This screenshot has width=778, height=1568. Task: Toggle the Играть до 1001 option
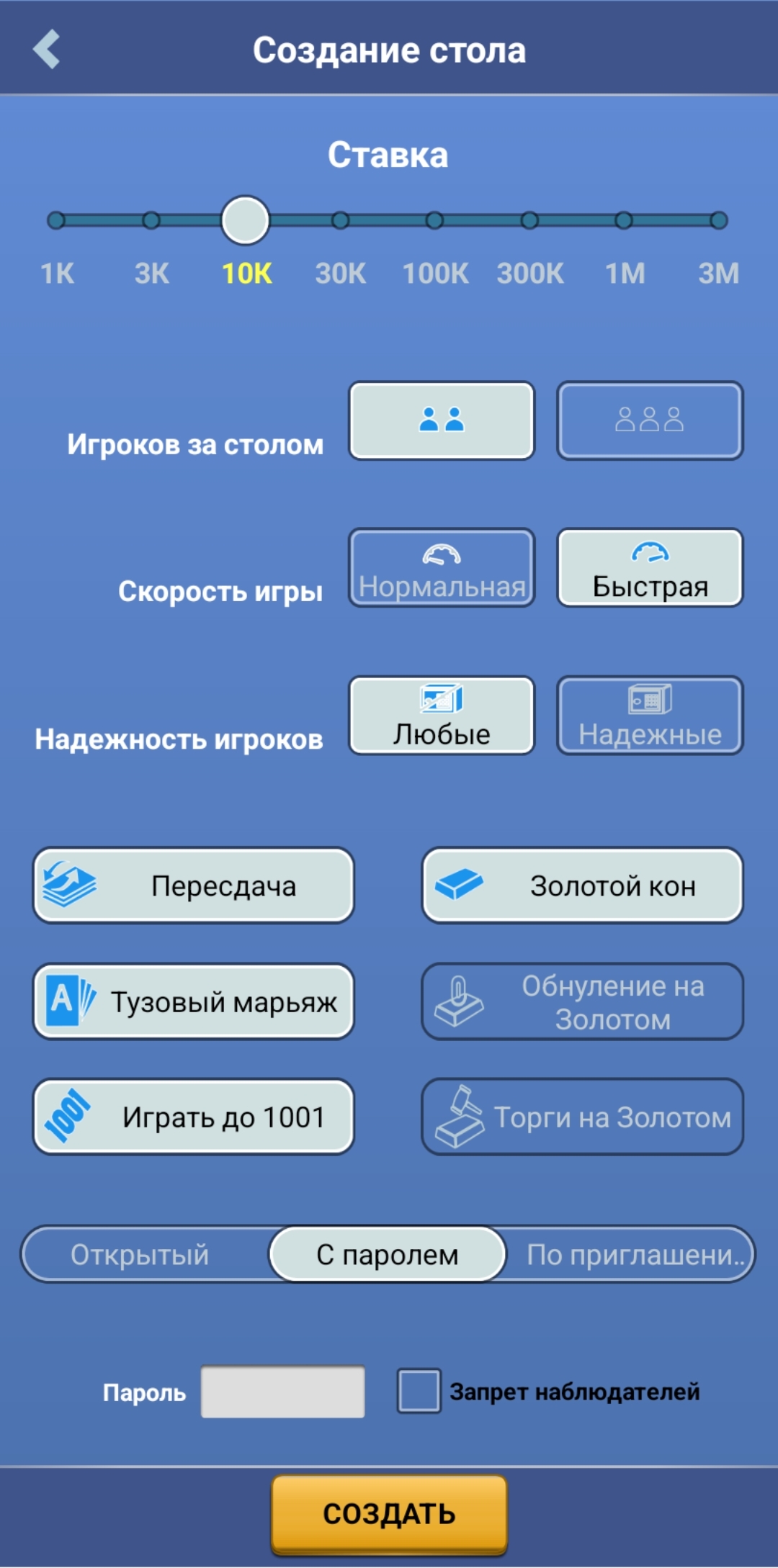click(x=194, y=1117)
